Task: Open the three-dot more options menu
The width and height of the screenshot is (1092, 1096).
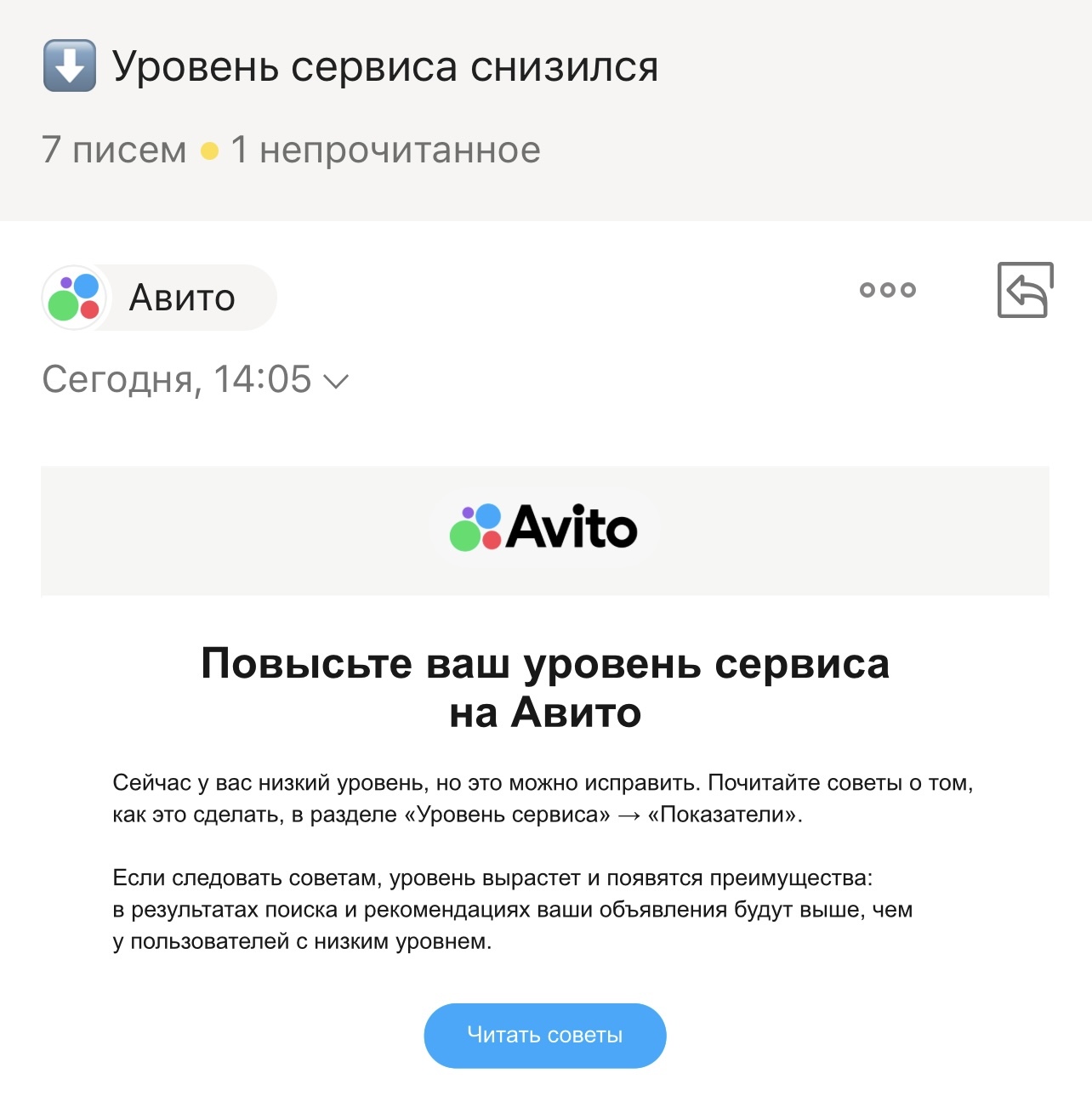Action: click(887, 290)
